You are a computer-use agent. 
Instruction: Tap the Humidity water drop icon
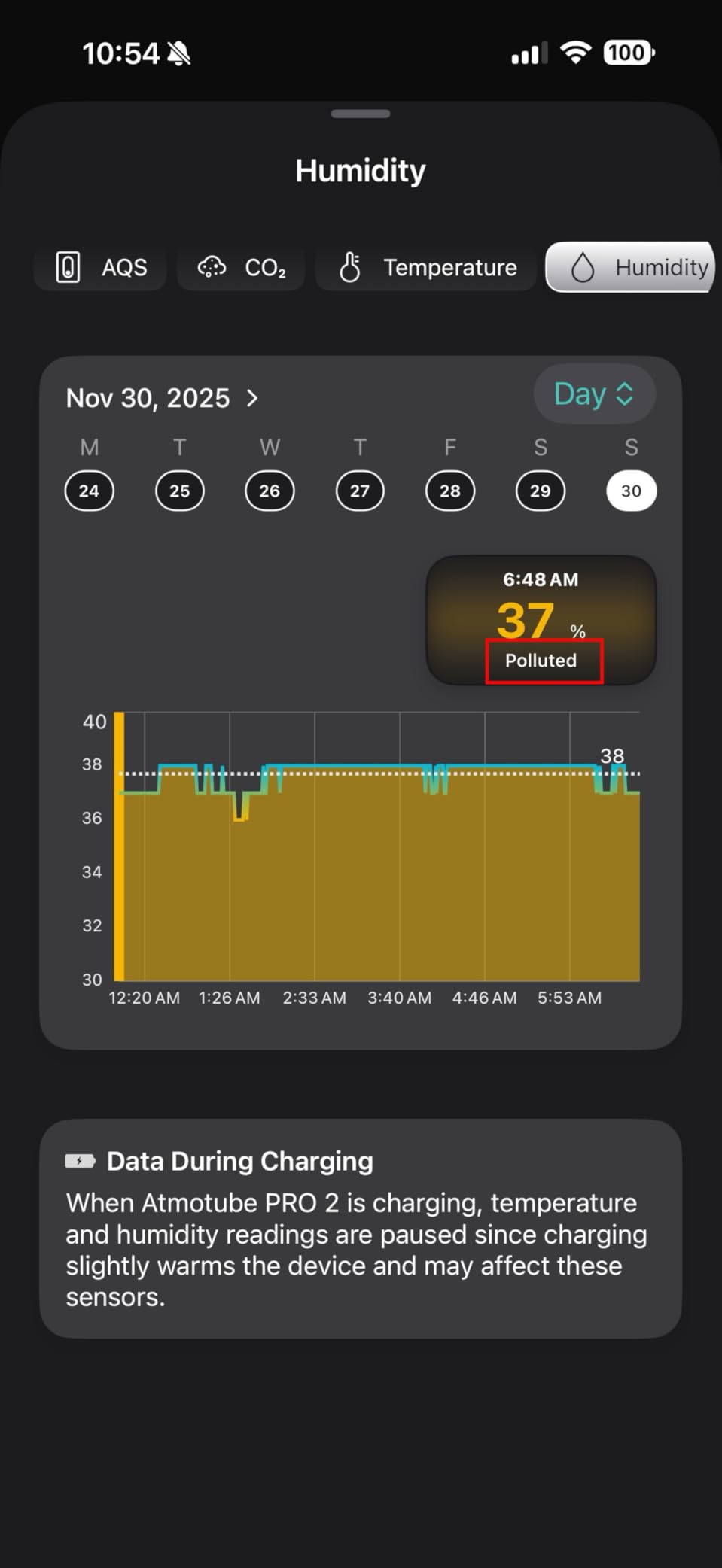pos(583,267)
